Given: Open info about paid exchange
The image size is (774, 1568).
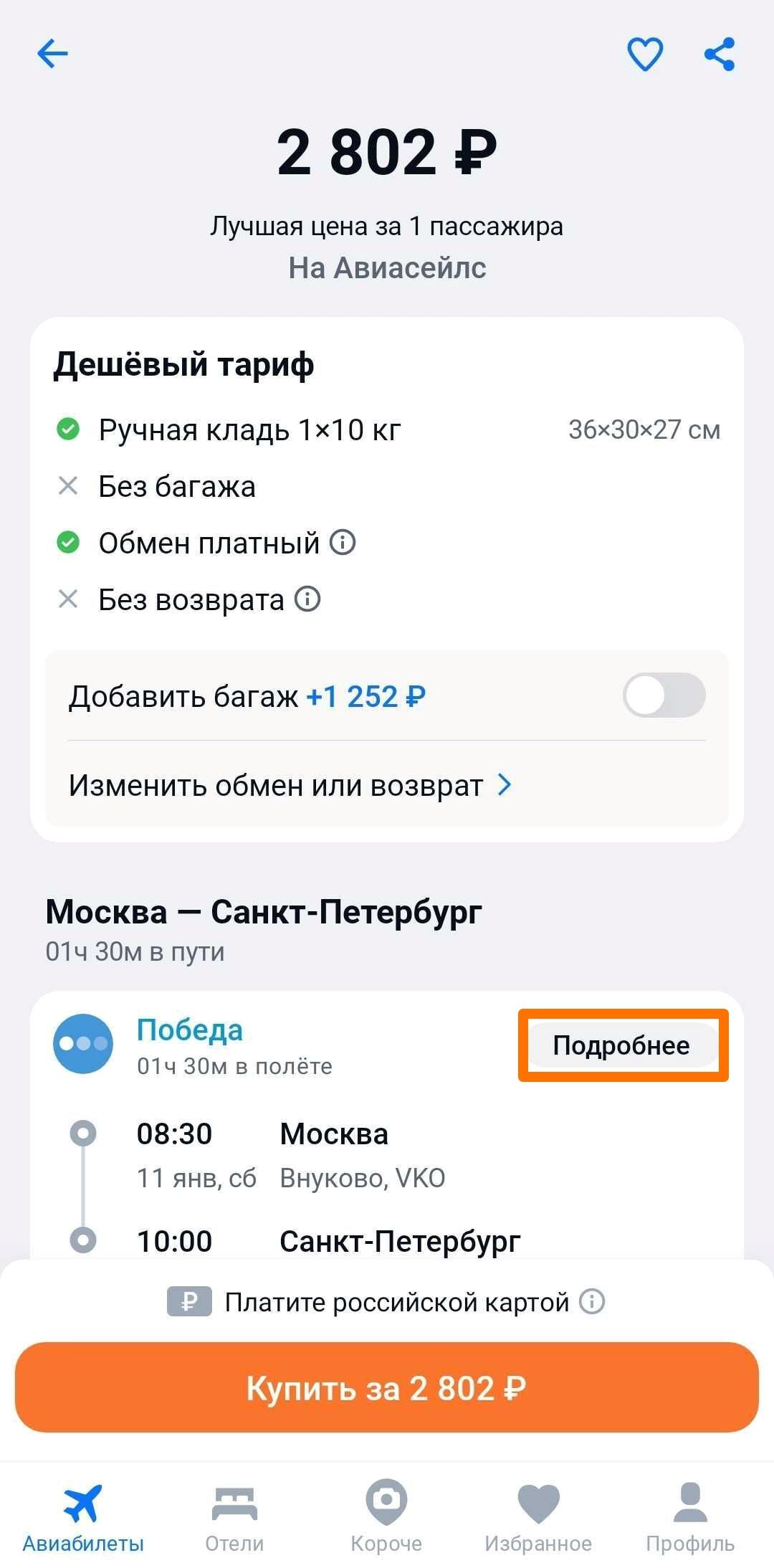Looking at the screenshot, I should tap(343, 543).
